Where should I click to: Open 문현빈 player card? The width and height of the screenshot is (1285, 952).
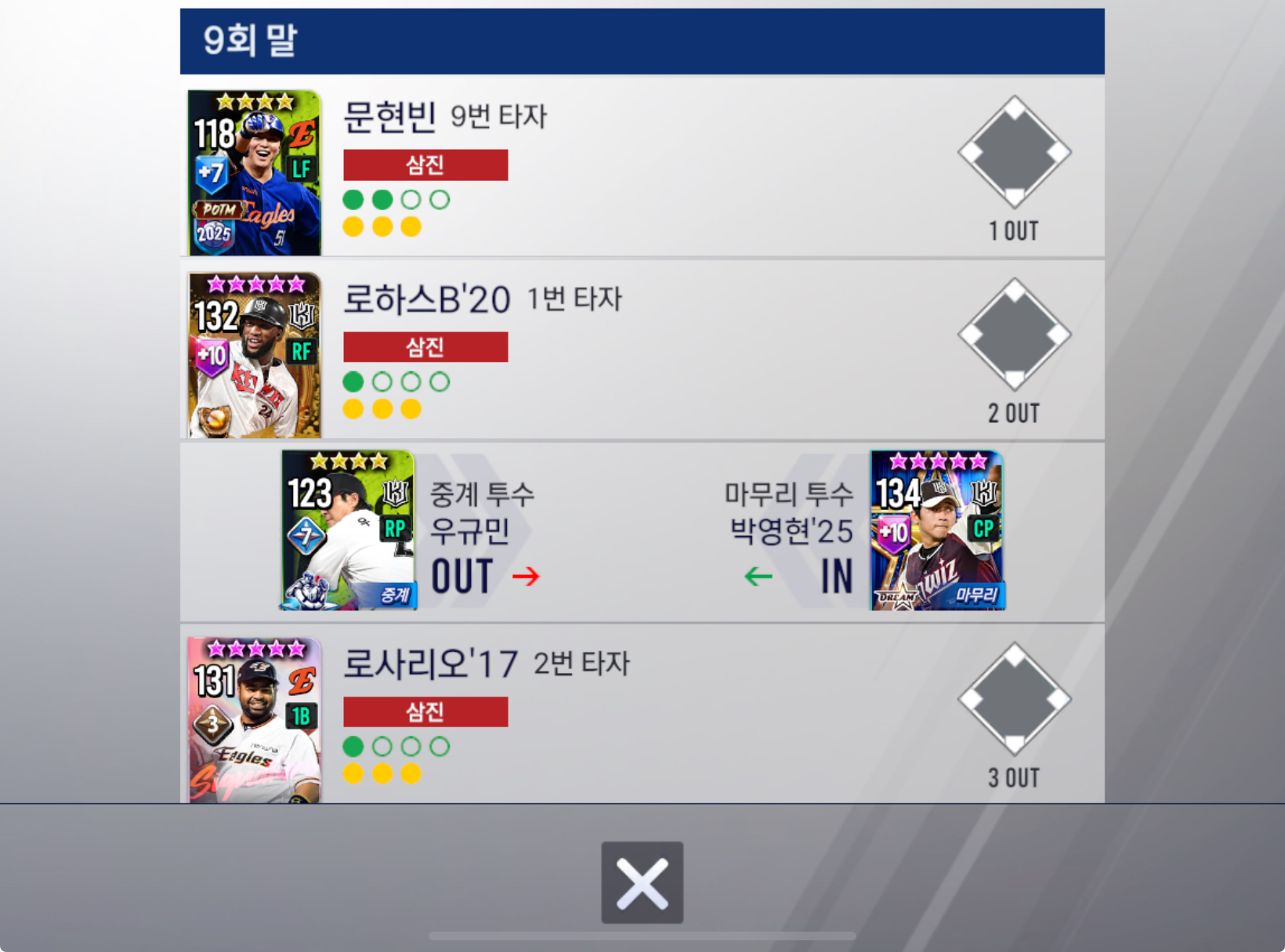coord(255,172)
